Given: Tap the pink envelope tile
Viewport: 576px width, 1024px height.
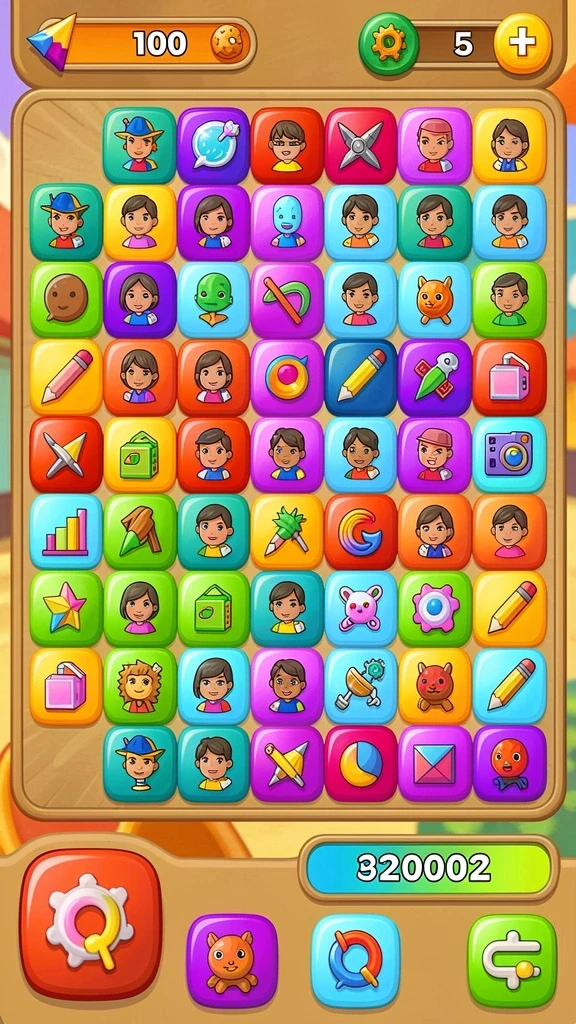Looking at the screenshot, I should click(435, 763).
